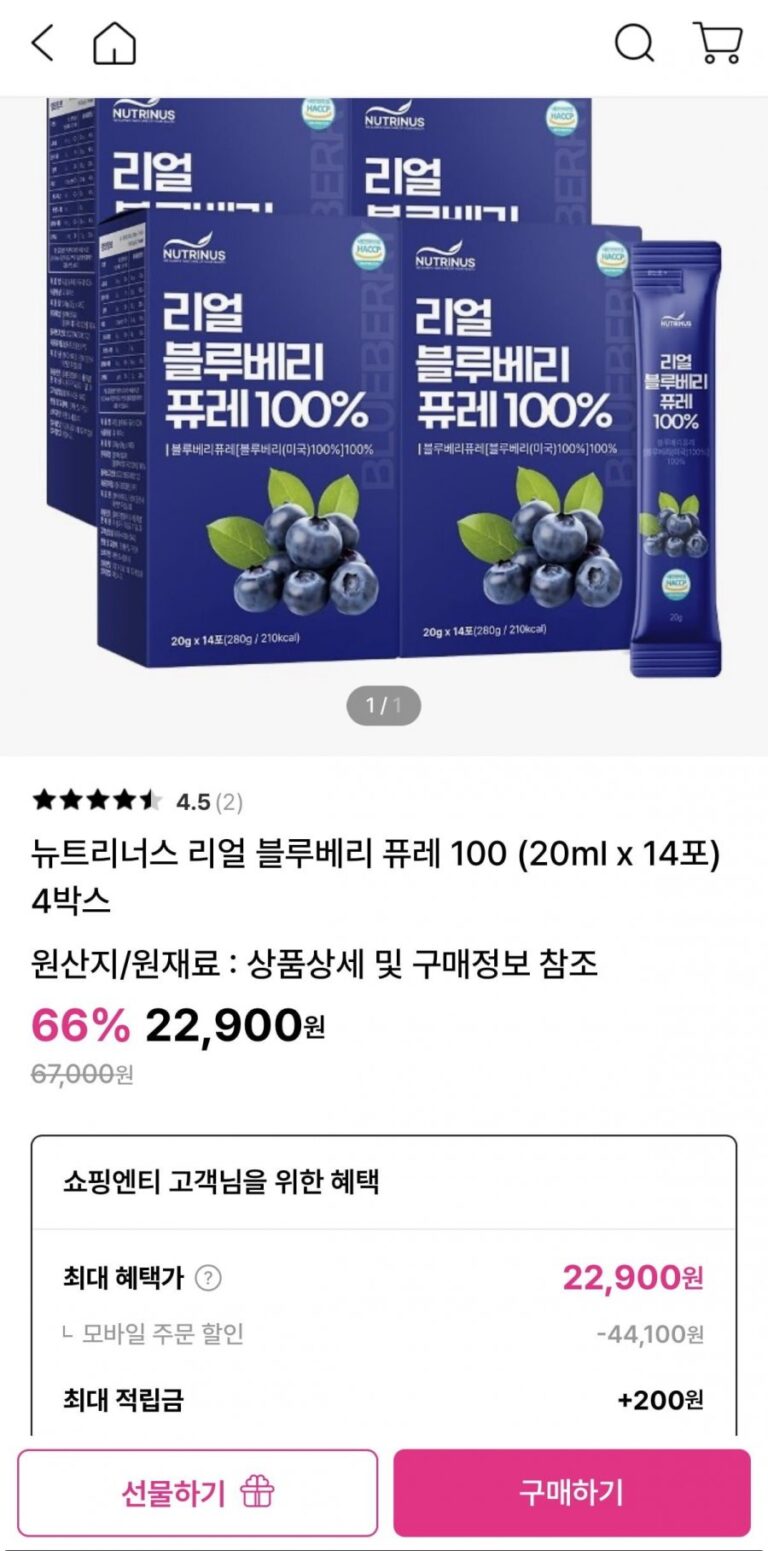
Task: Open the blueberry puree product image
Action: click(x=384, y=400)
